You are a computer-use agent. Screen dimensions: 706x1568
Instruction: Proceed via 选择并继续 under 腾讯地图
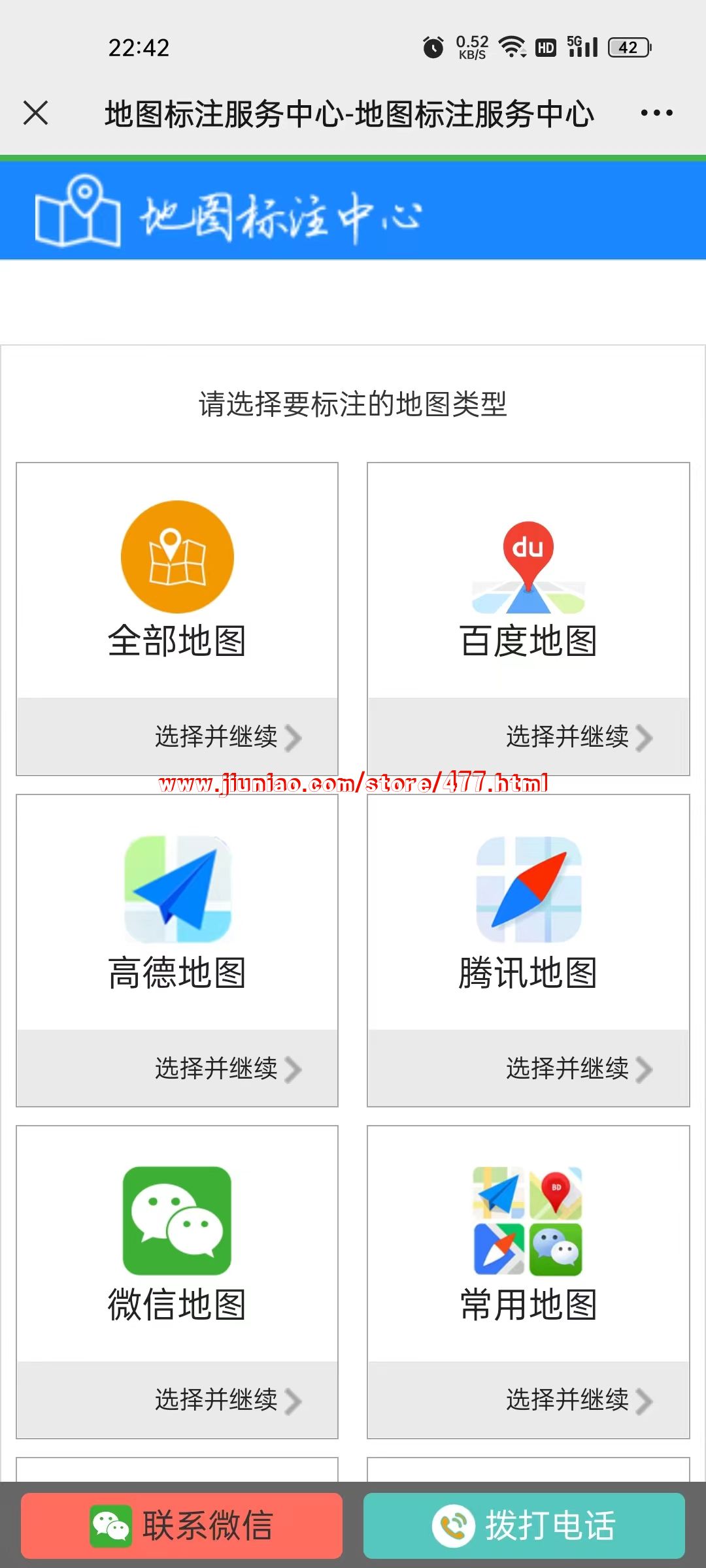pos(579,1069)
